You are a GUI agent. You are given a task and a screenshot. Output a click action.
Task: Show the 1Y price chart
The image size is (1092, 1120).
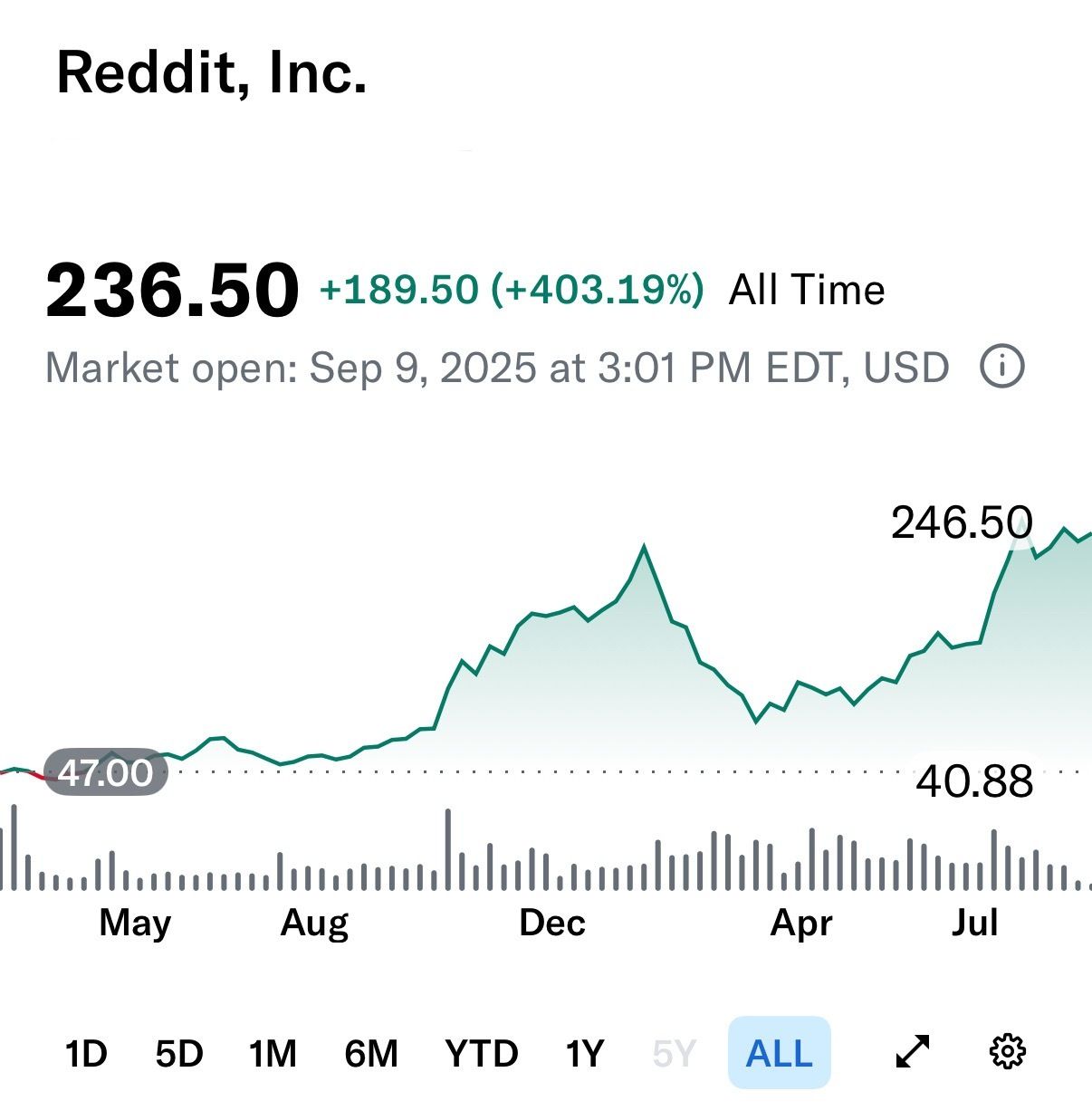(x=584, y=1053)
